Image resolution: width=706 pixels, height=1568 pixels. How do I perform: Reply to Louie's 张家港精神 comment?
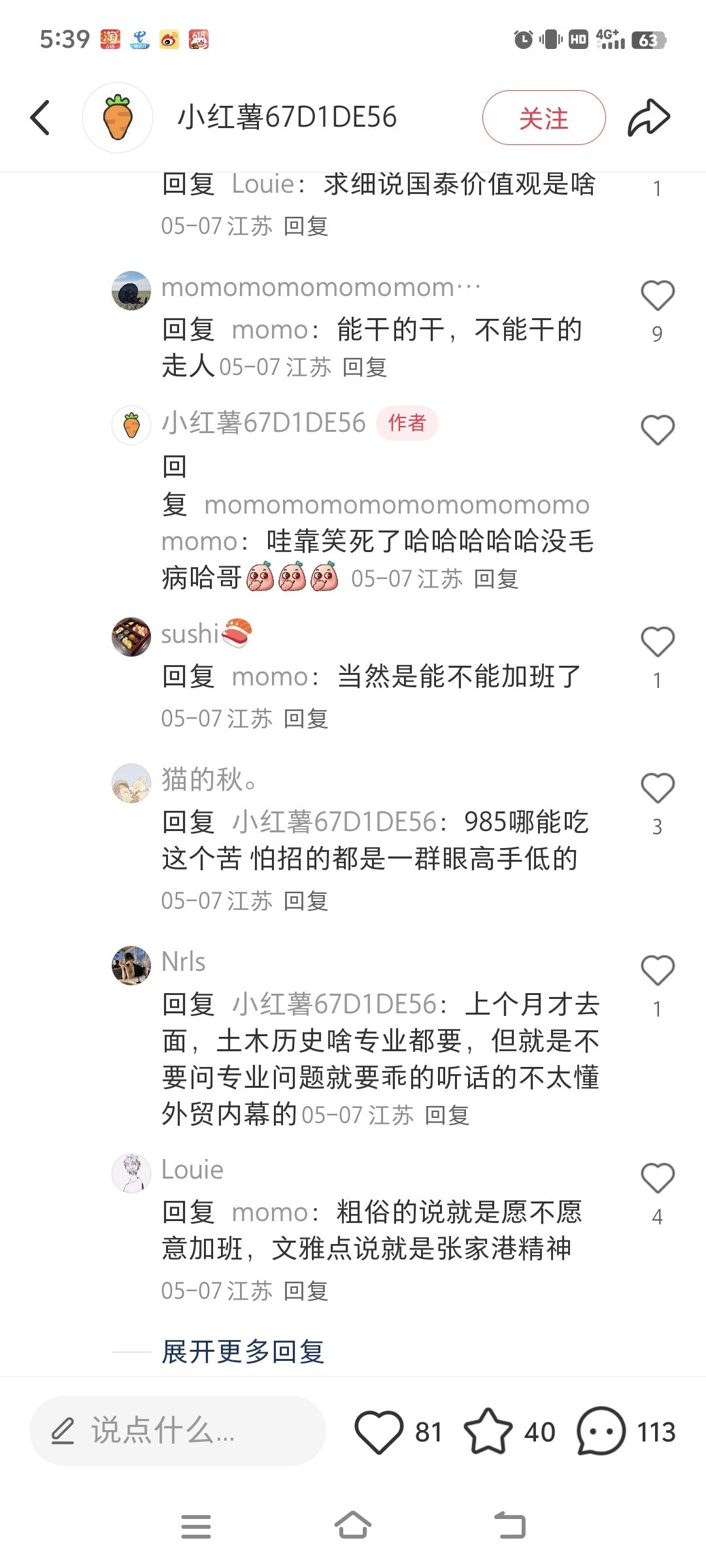(x=305, y=1291)
